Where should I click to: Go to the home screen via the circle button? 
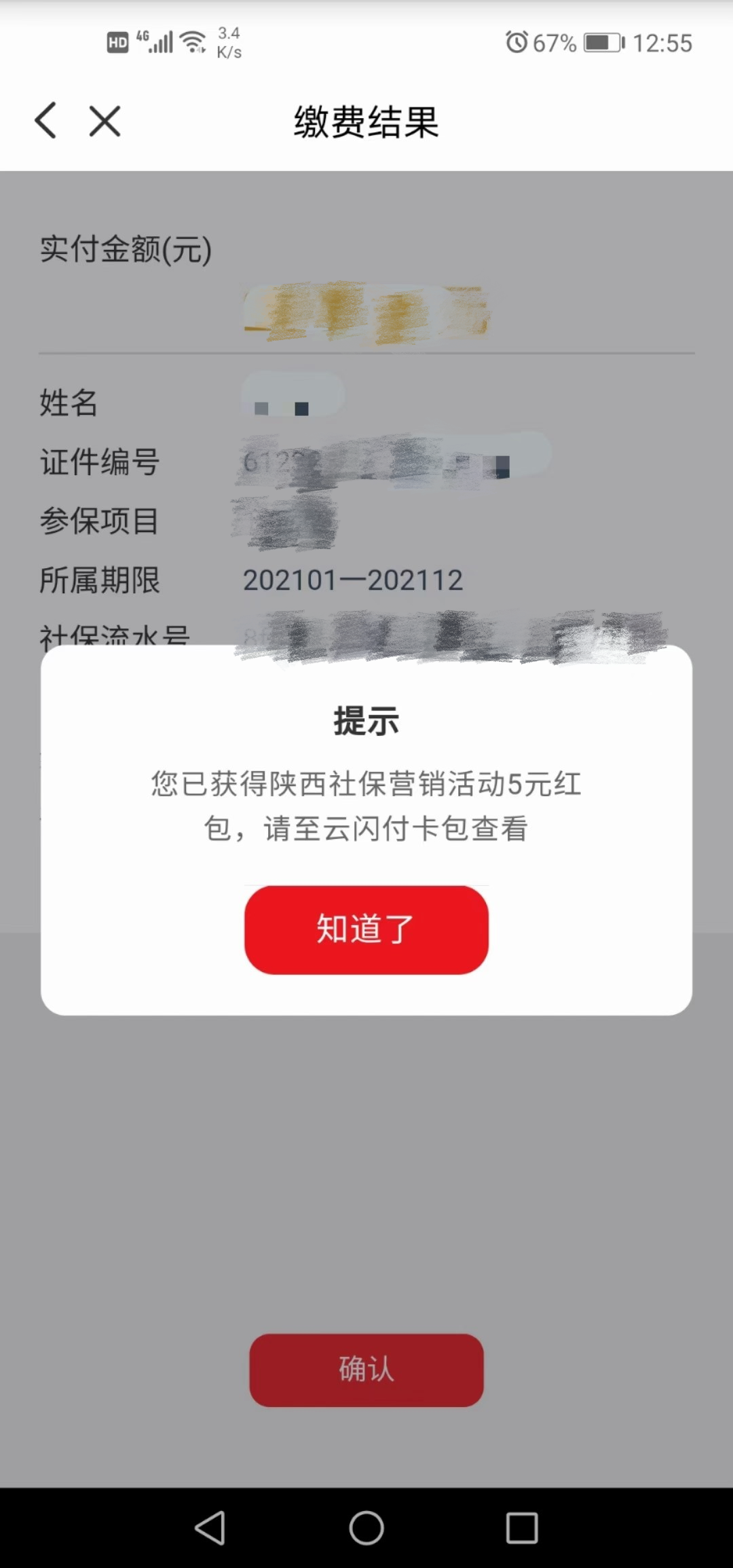[x=366, y=1528]
